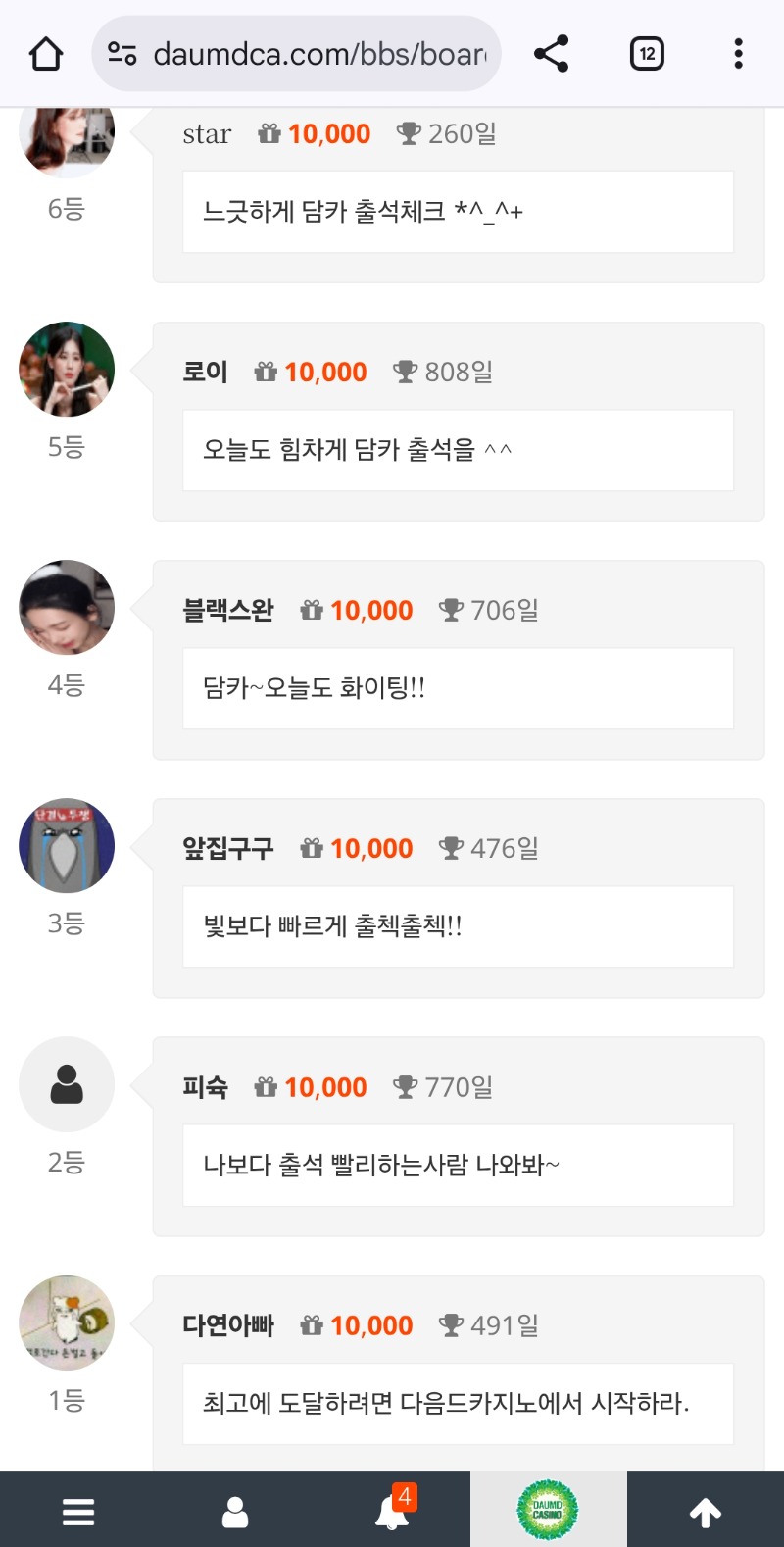The height and width of the screenshot is (1547, 784).
Task: Open 피슉's username link
Action: coord(205,1087)
